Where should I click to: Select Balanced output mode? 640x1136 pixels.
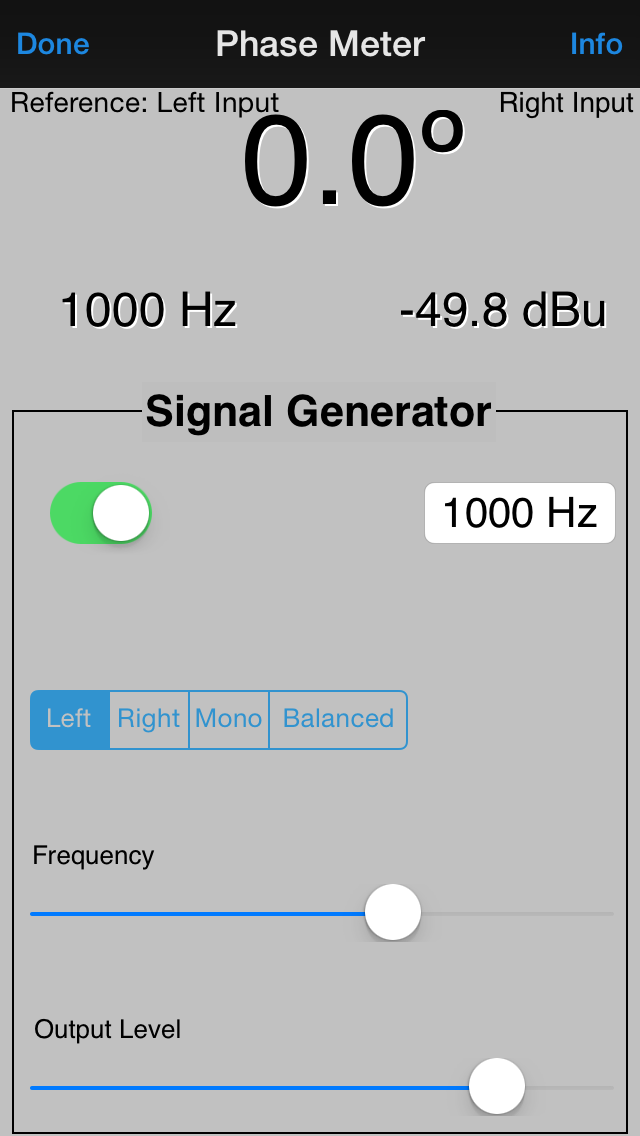click(338, 719)
